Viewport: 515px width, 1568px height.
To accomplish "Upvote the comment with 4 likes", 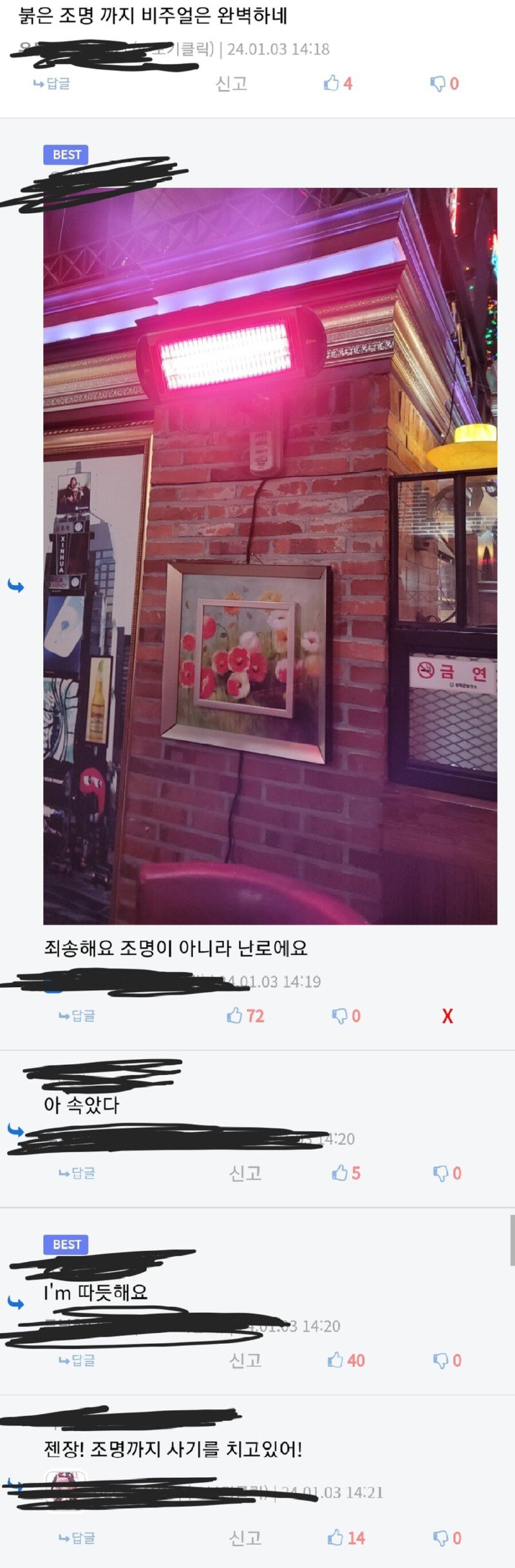I will click(337, 84).
